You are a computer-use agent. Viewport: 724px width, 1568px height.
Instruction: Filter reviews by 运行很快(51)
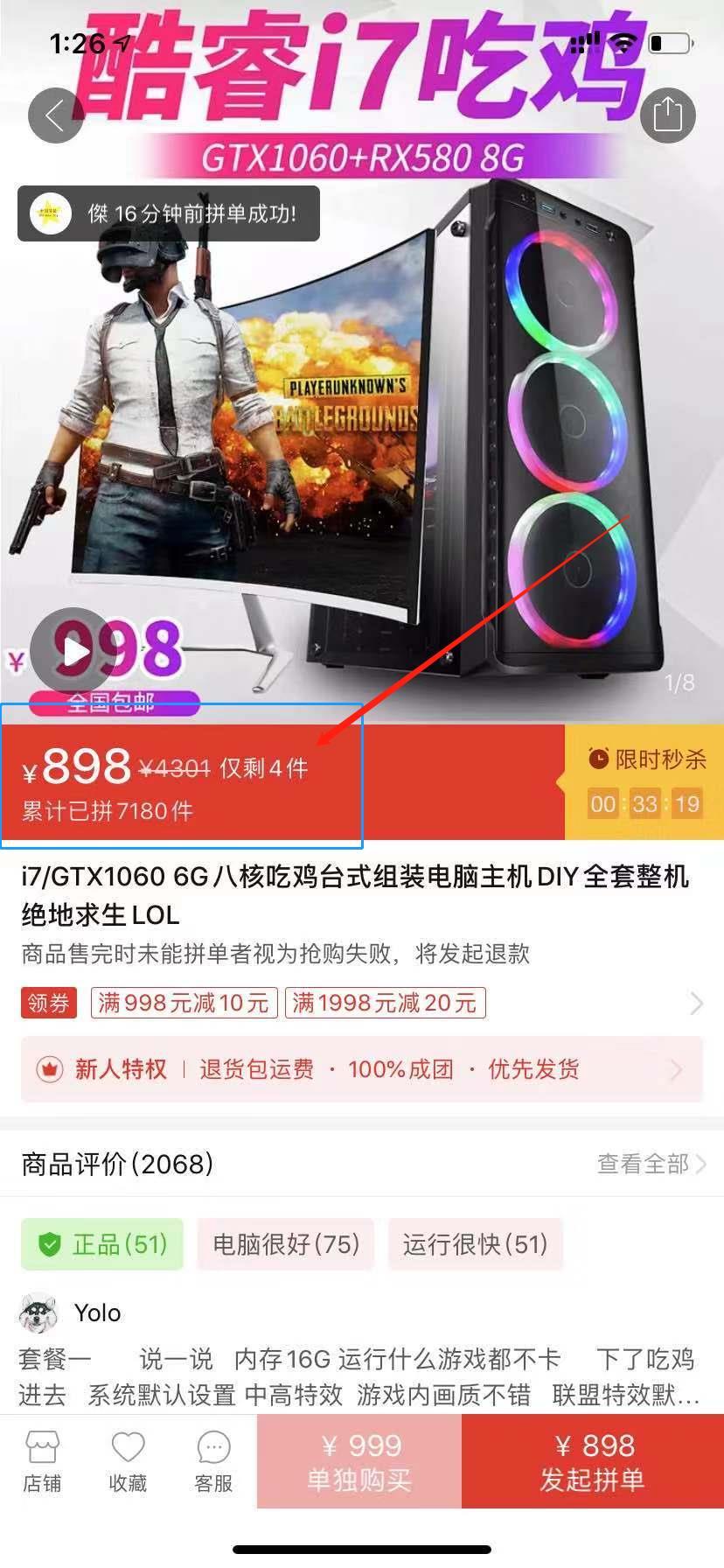tap(475, 1244)
